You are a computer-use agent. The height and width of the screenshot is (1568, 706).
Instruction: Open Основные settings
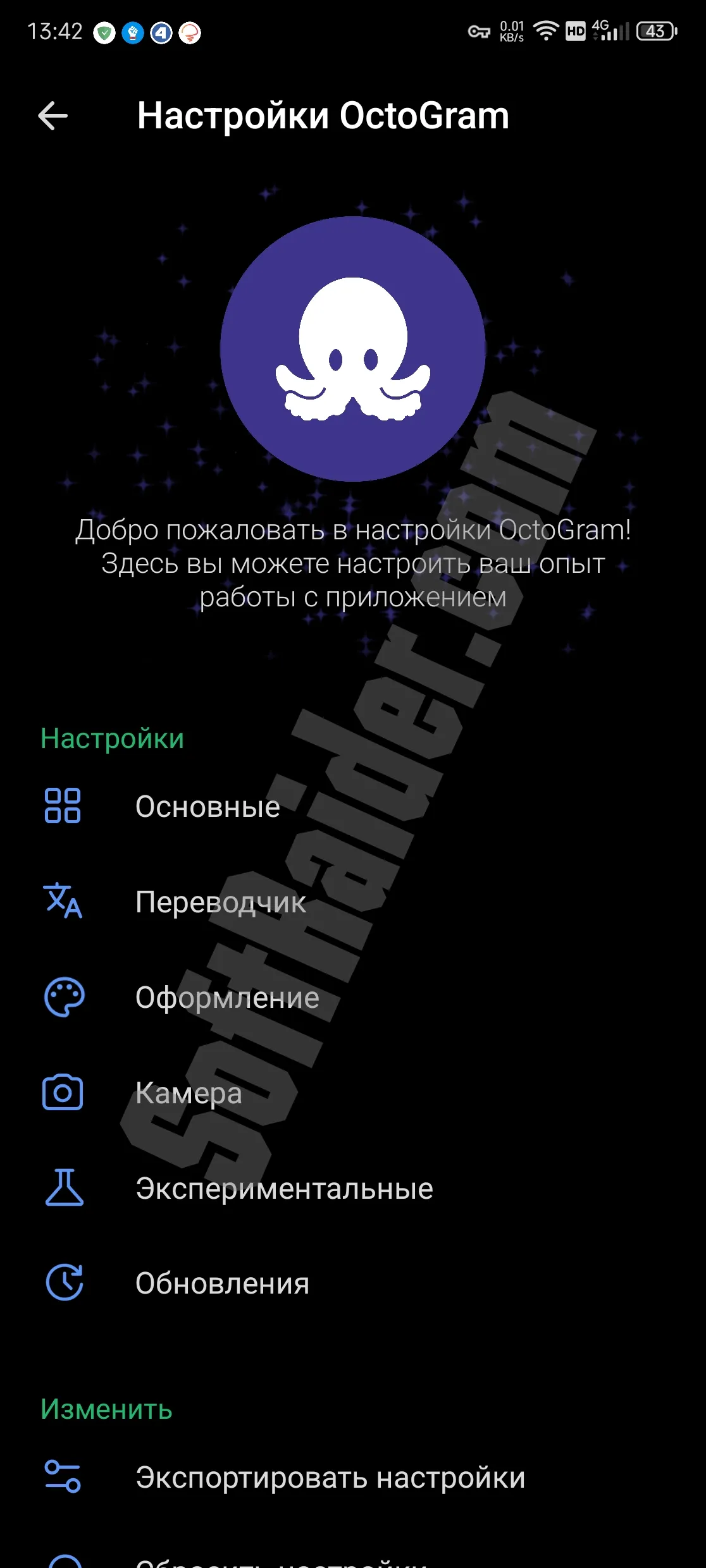(x=207, y=807)
